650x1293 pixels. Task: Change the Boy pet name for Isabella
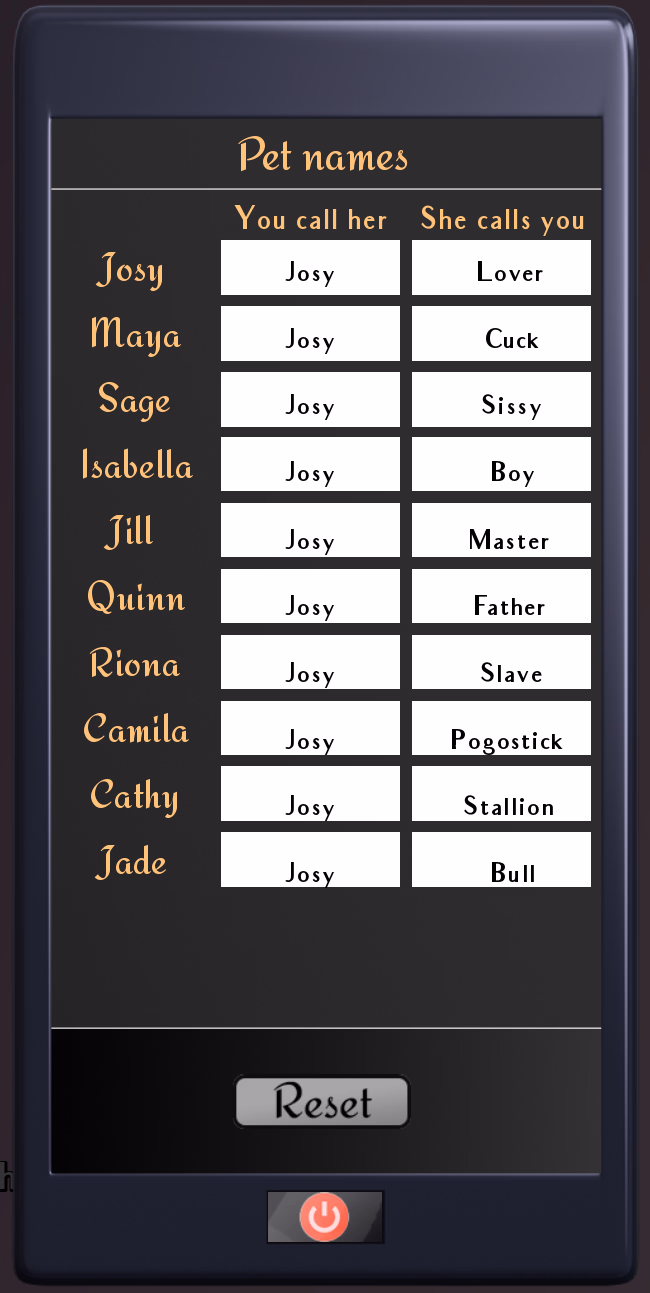coord(501,465)
